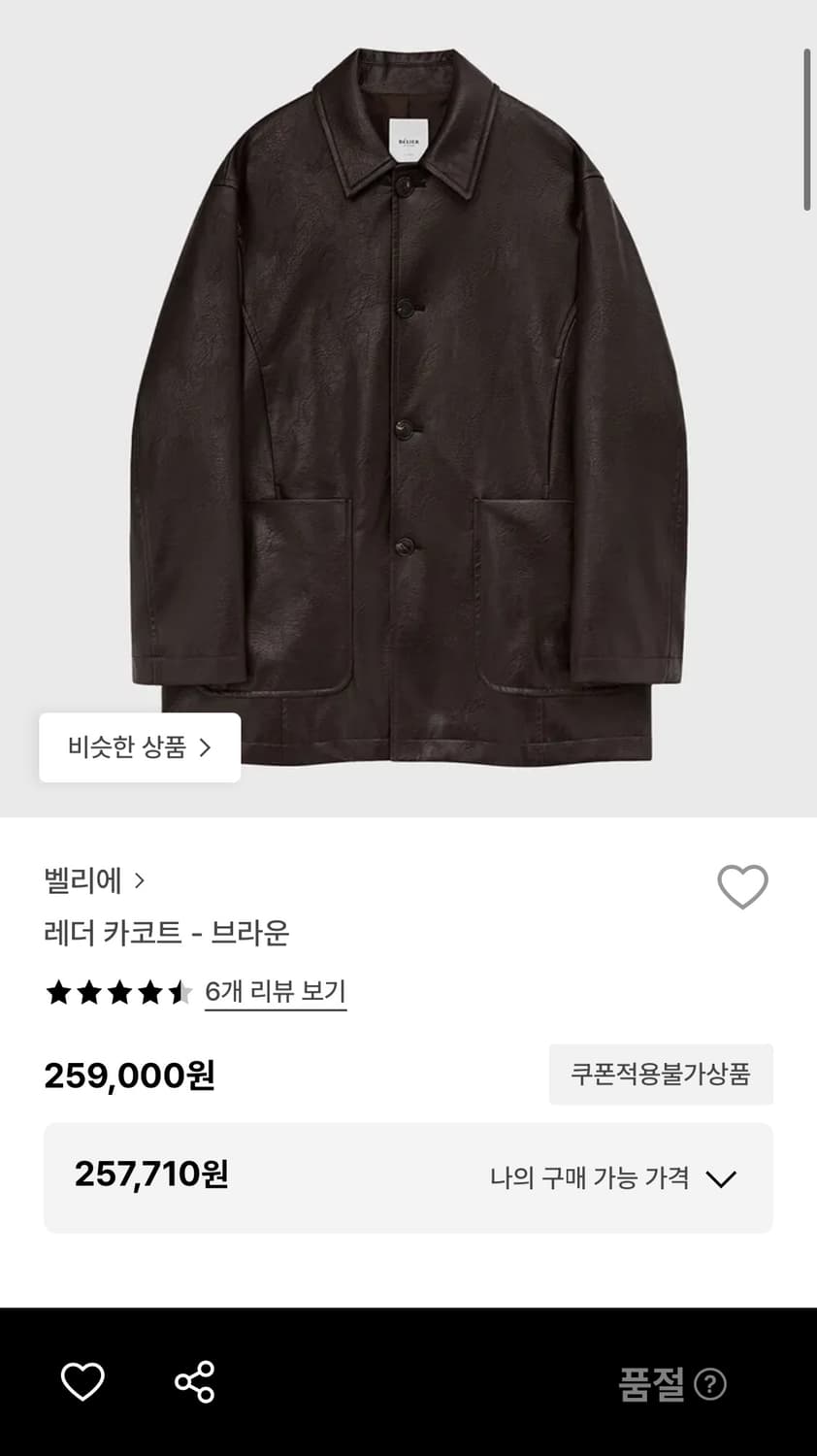Viewport: 817px width, 1456px height.
Task: Click the half-filled fifth star
Action: click(x=180, y=993)
